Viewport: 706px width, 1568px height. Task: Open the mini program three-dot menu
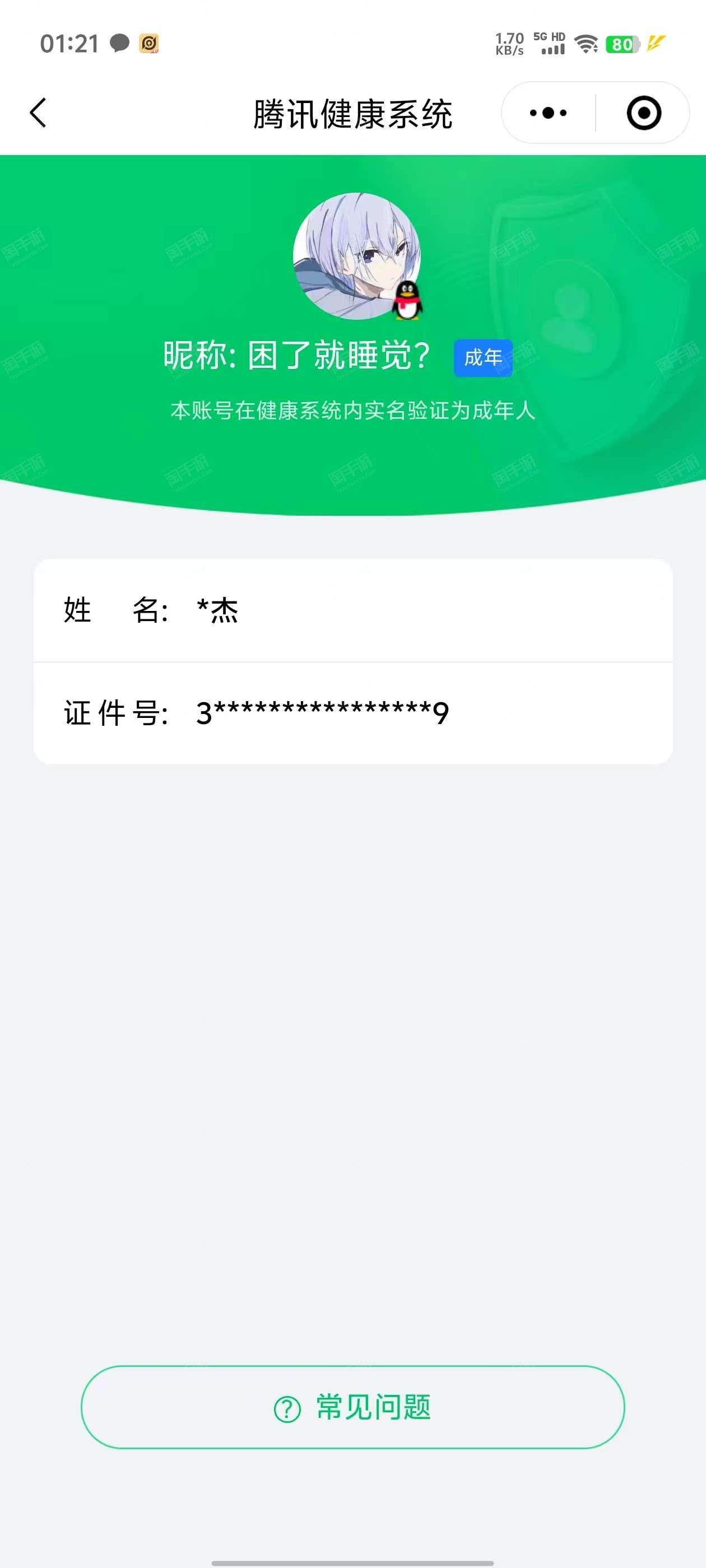(547, 113)
